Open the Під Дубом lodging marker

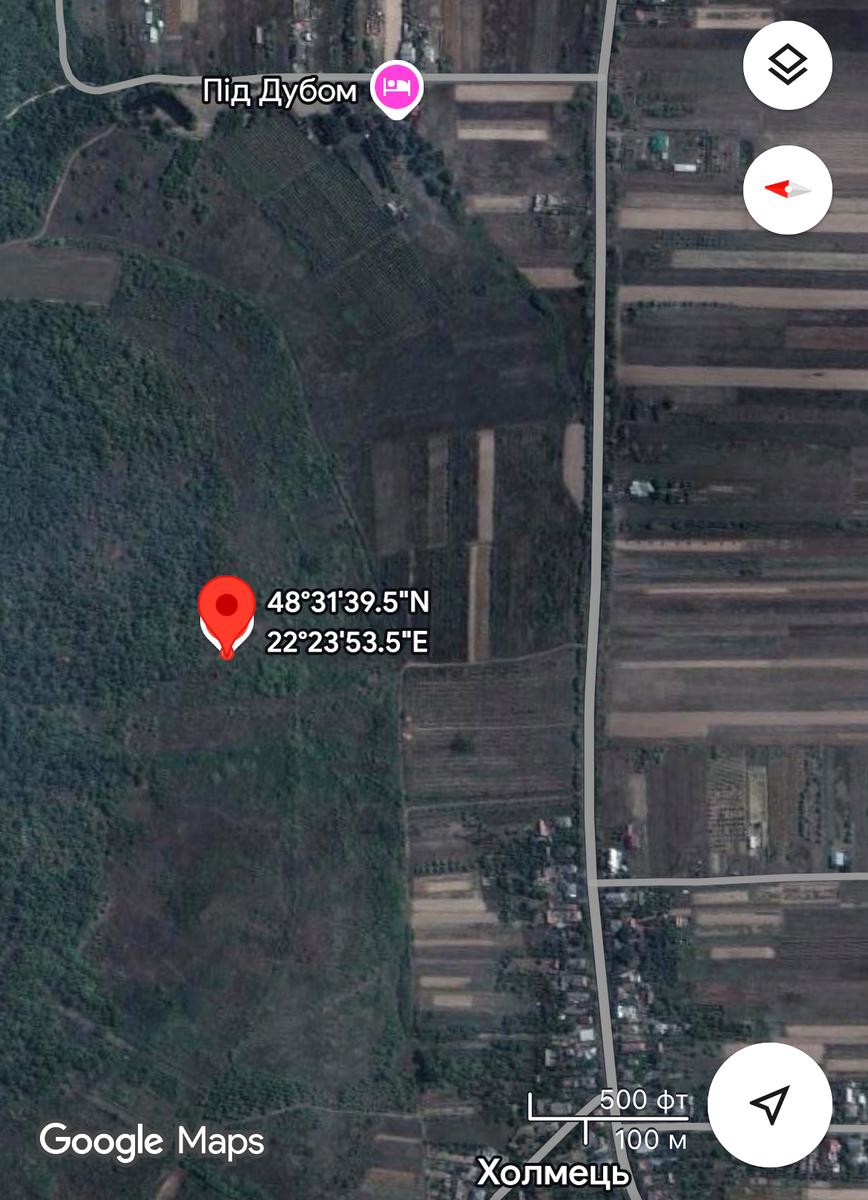[397, 88]
